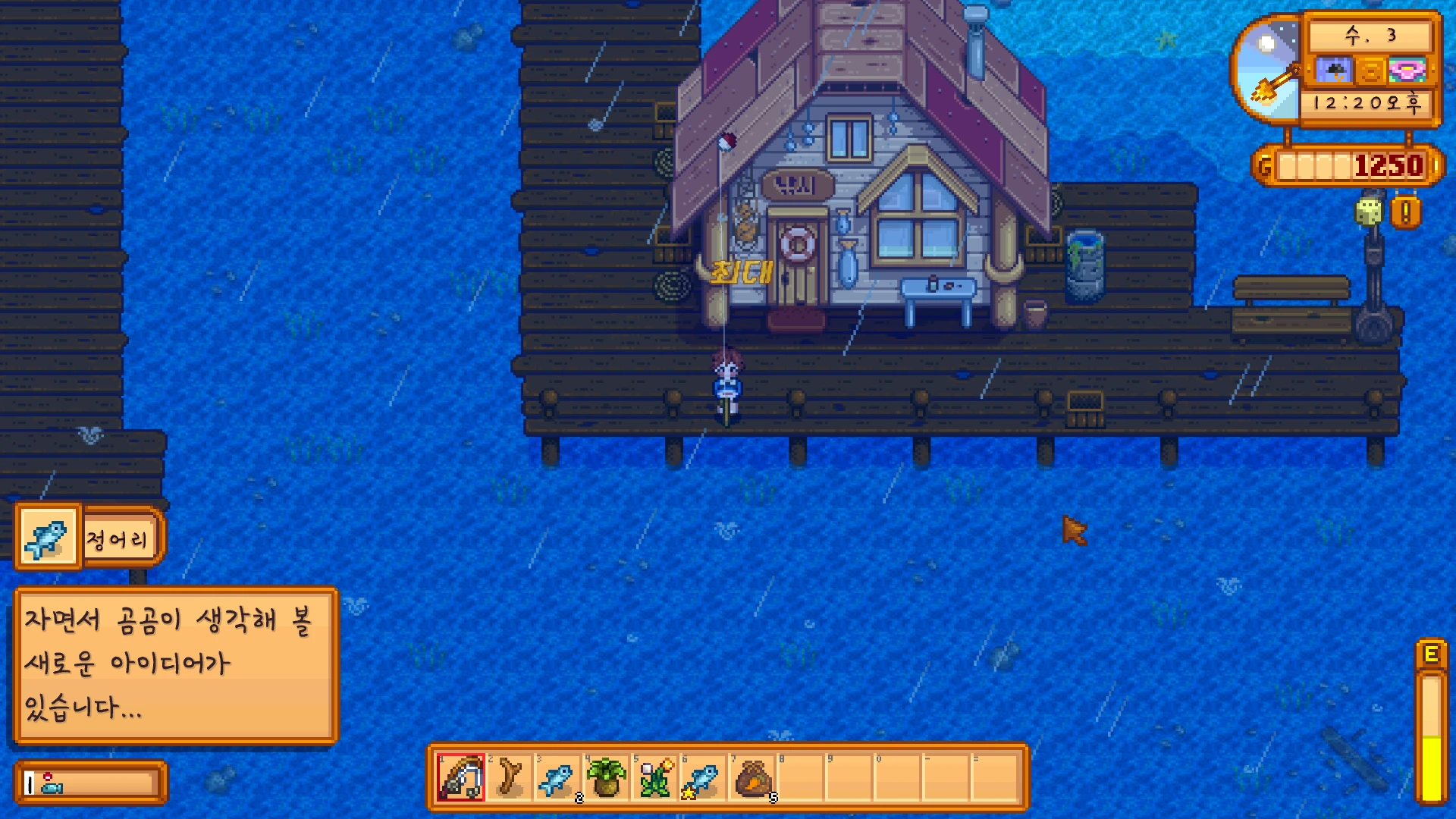Select the carrot seed pouch in slot 7
1456x819 pixels.
752,778
